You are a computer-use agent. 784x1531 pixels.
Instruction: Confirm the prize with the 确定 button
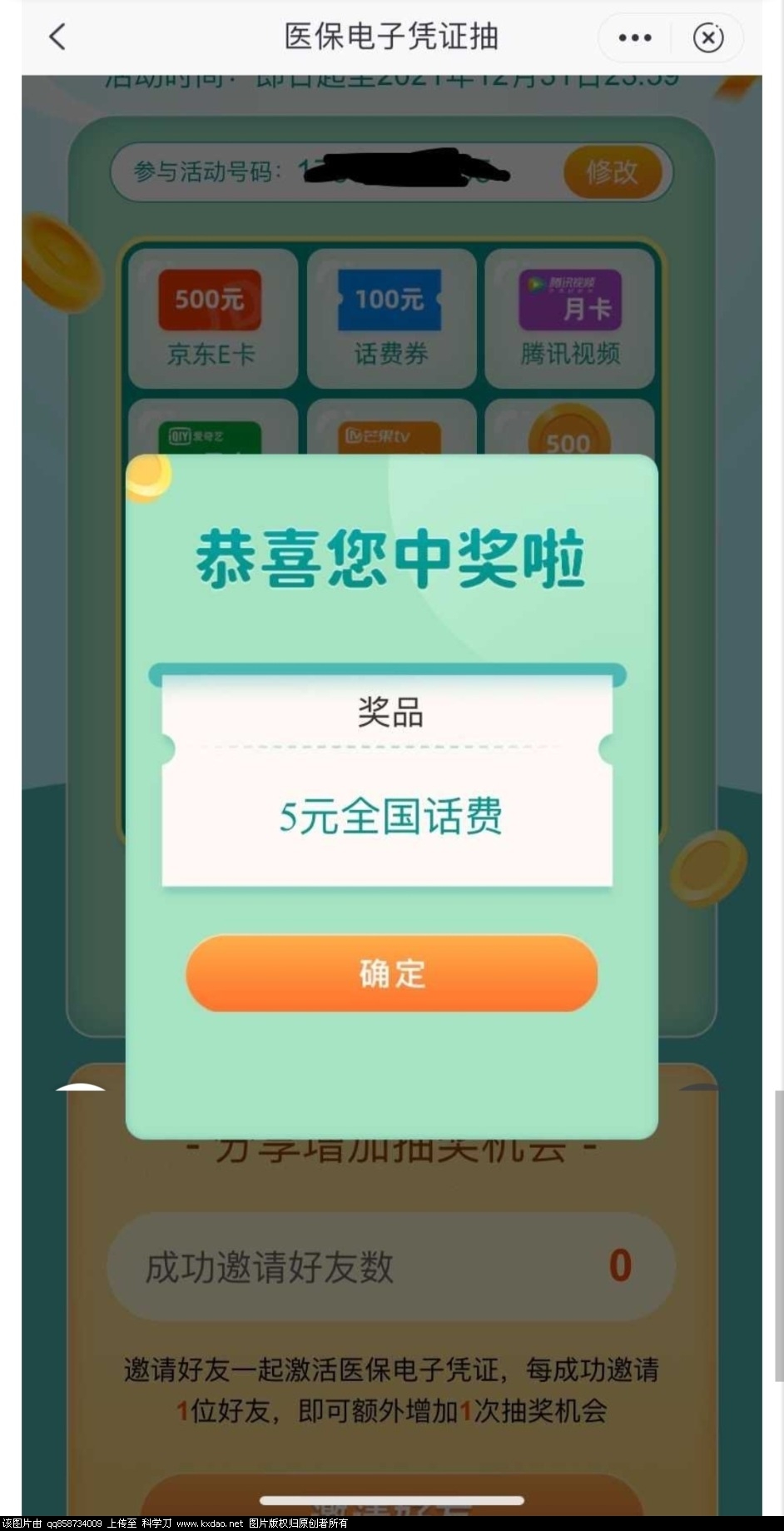click(391, 972)
